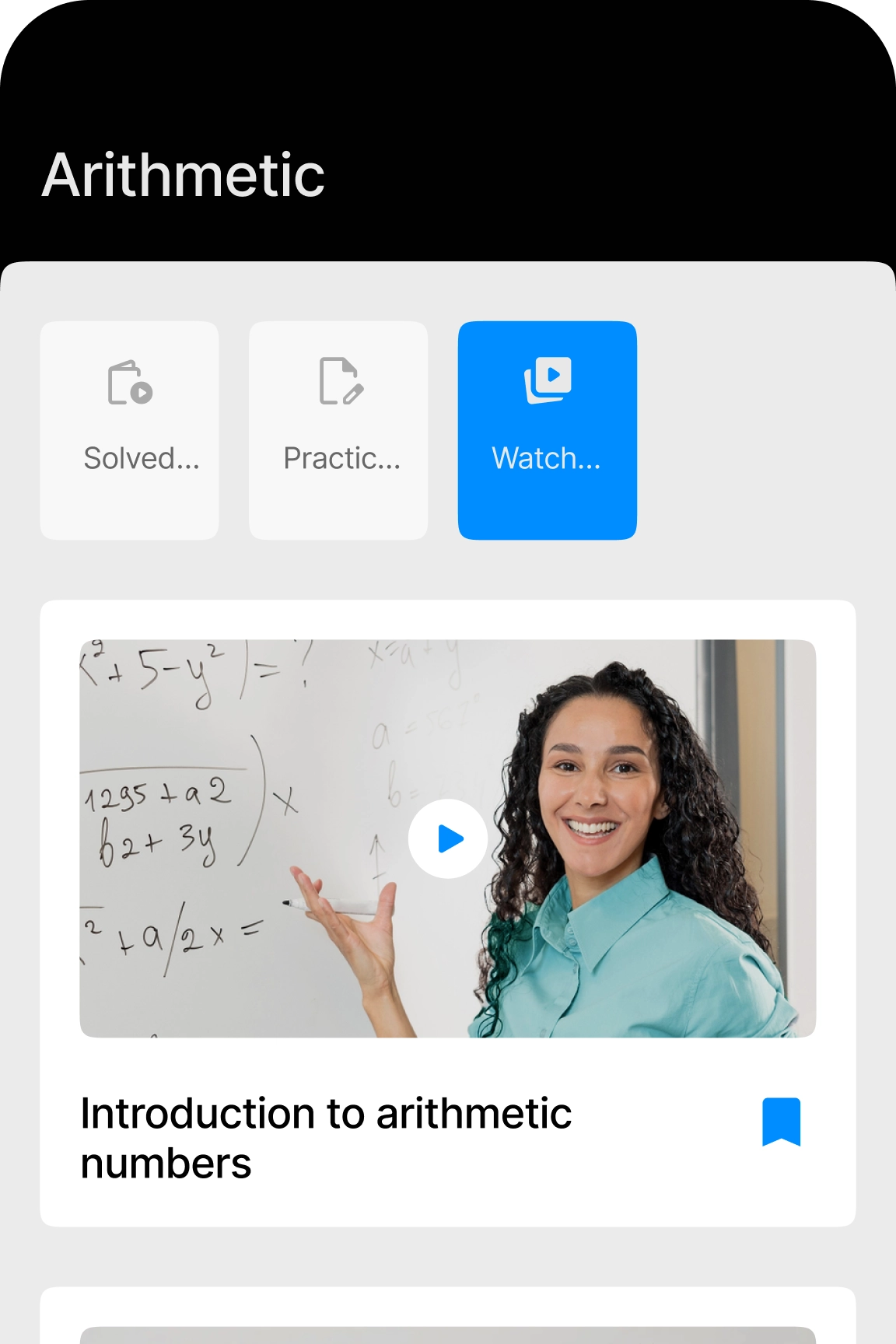Play the Introduction to arithmetic numbers video
Viewport: 896px width, 1344px height.
point(448,838)
